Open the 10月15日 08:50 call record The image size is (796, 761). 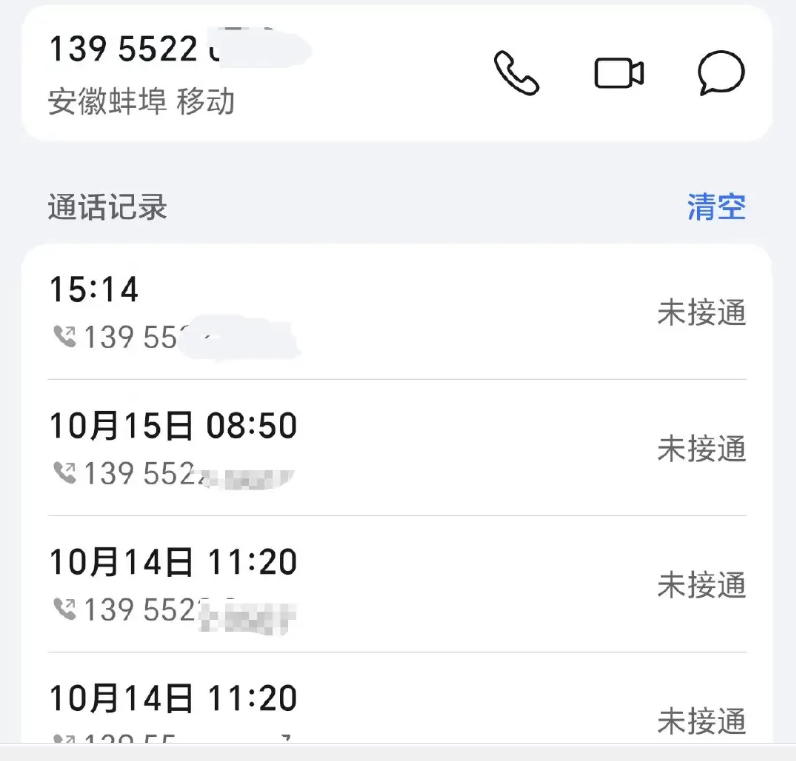pyautogui.click(x=397, y=448)
